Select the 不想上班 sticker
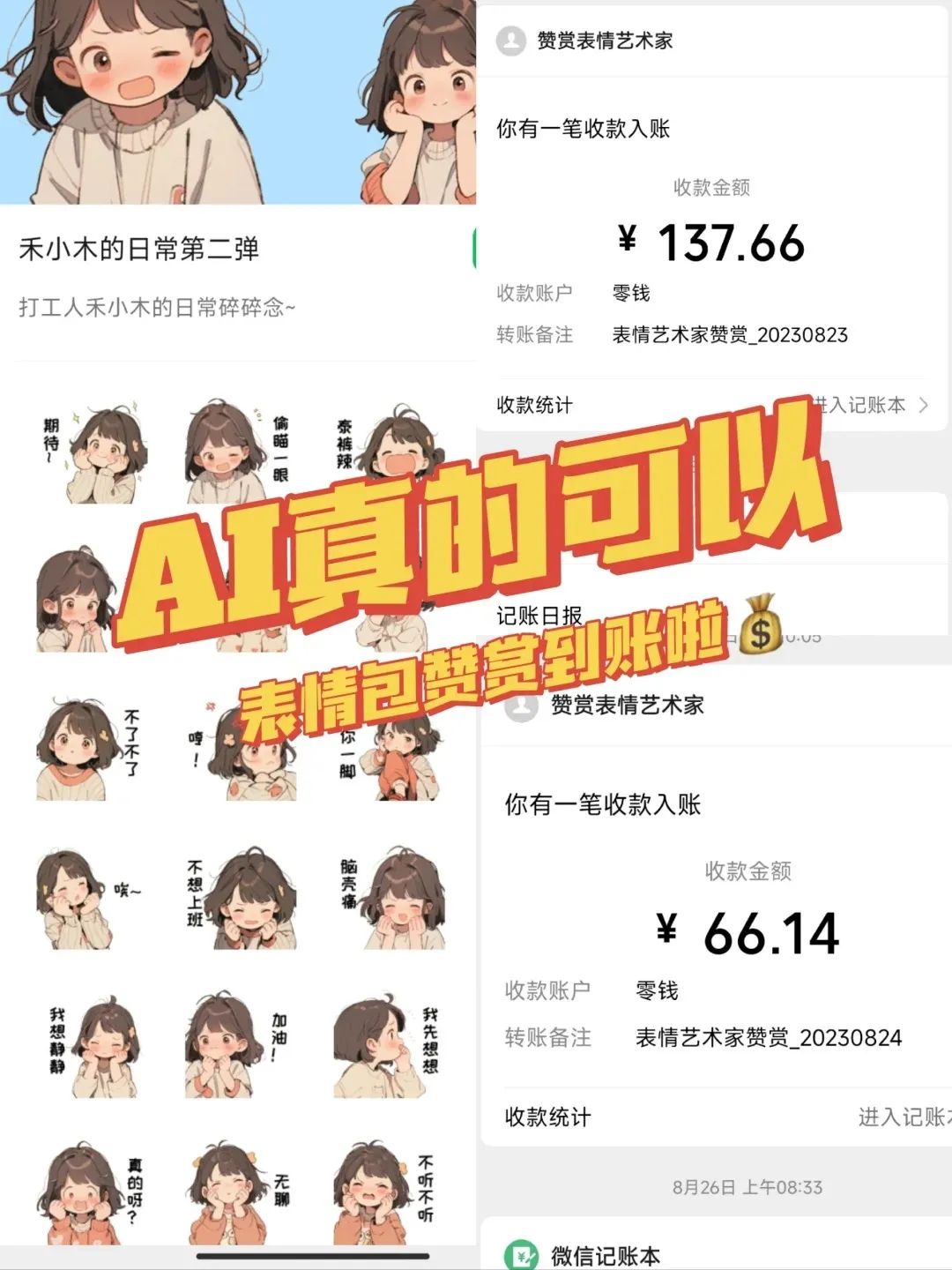The width and height of the screenshot is (952, 1270). pyautogui.click(x=247, y=900)
